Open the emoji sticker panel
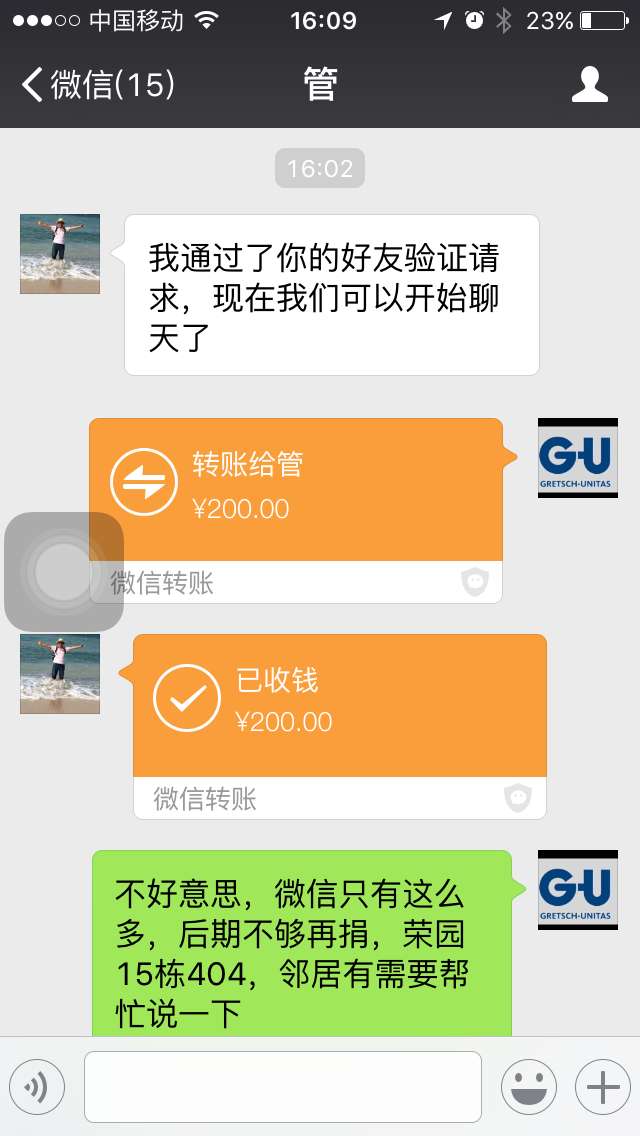The width and height of the screenshot is (640, 1136). pyautogui.click(x=529, y=1087)
